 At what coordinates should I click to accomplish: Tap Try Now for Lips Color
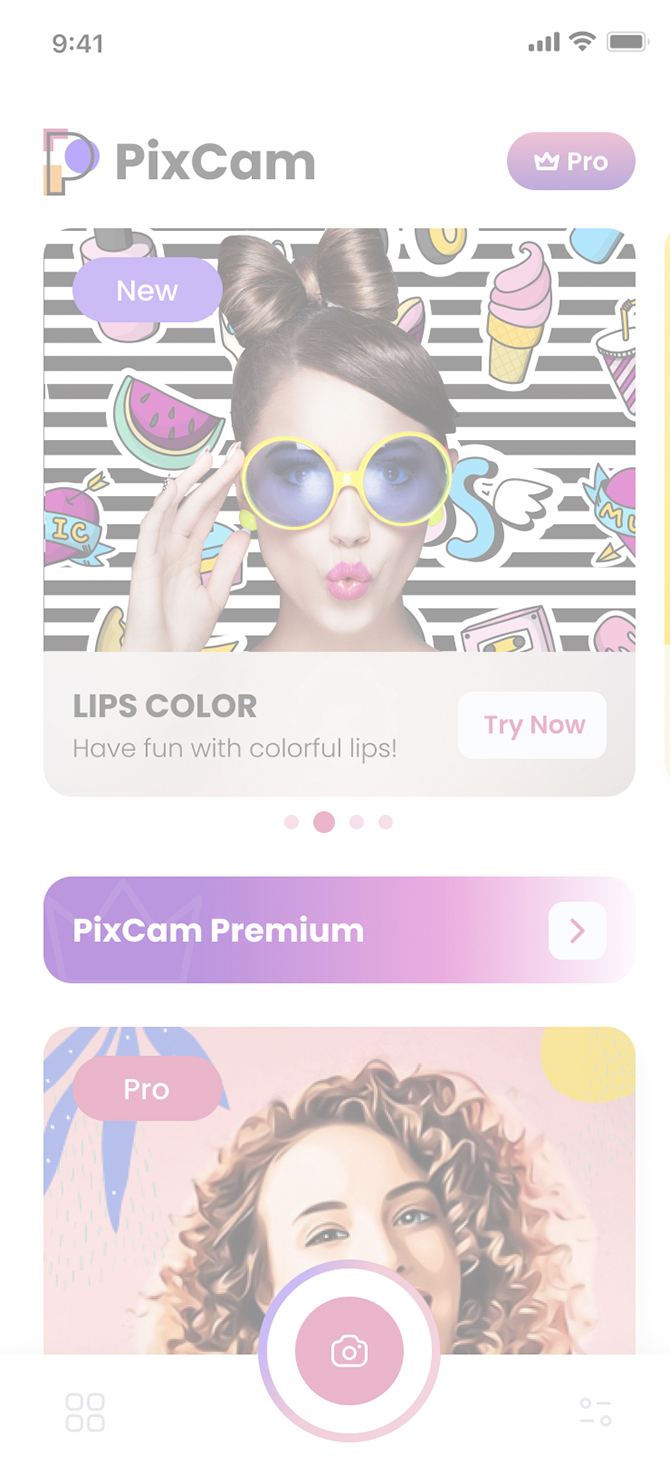click(x=532, y=725)
